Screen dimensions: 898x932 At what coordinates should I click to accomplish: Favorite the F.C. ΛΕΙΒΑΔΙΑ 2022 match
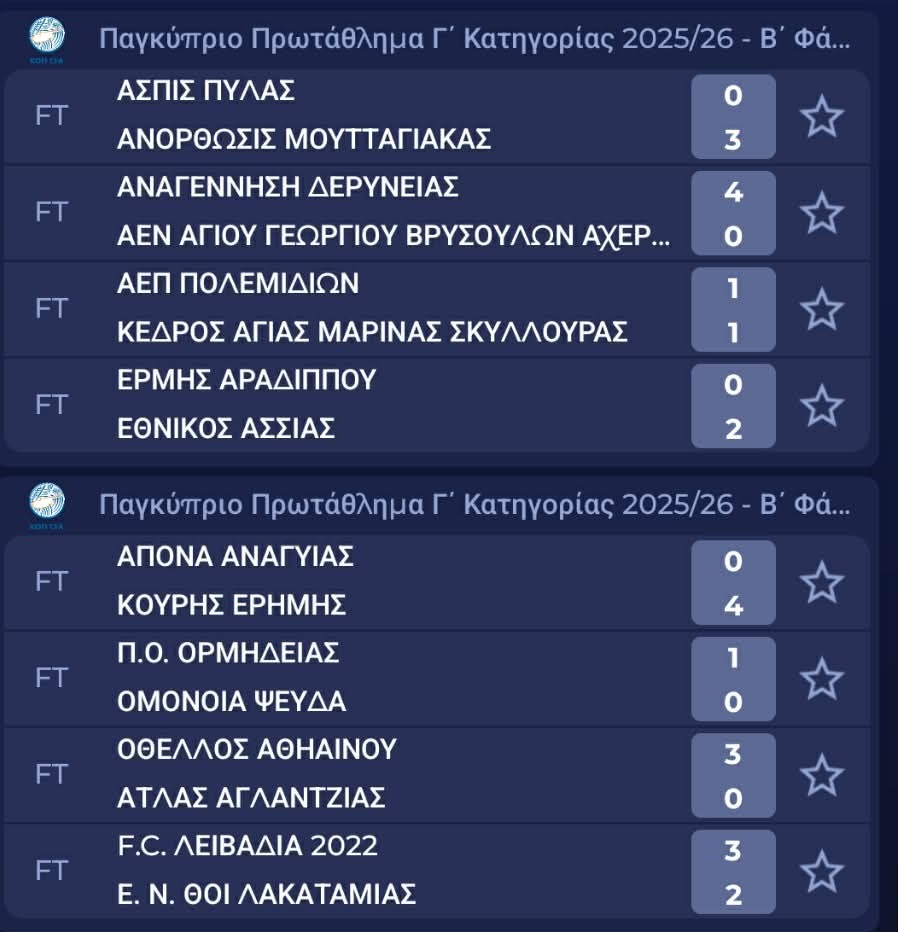tap(821, 872)
